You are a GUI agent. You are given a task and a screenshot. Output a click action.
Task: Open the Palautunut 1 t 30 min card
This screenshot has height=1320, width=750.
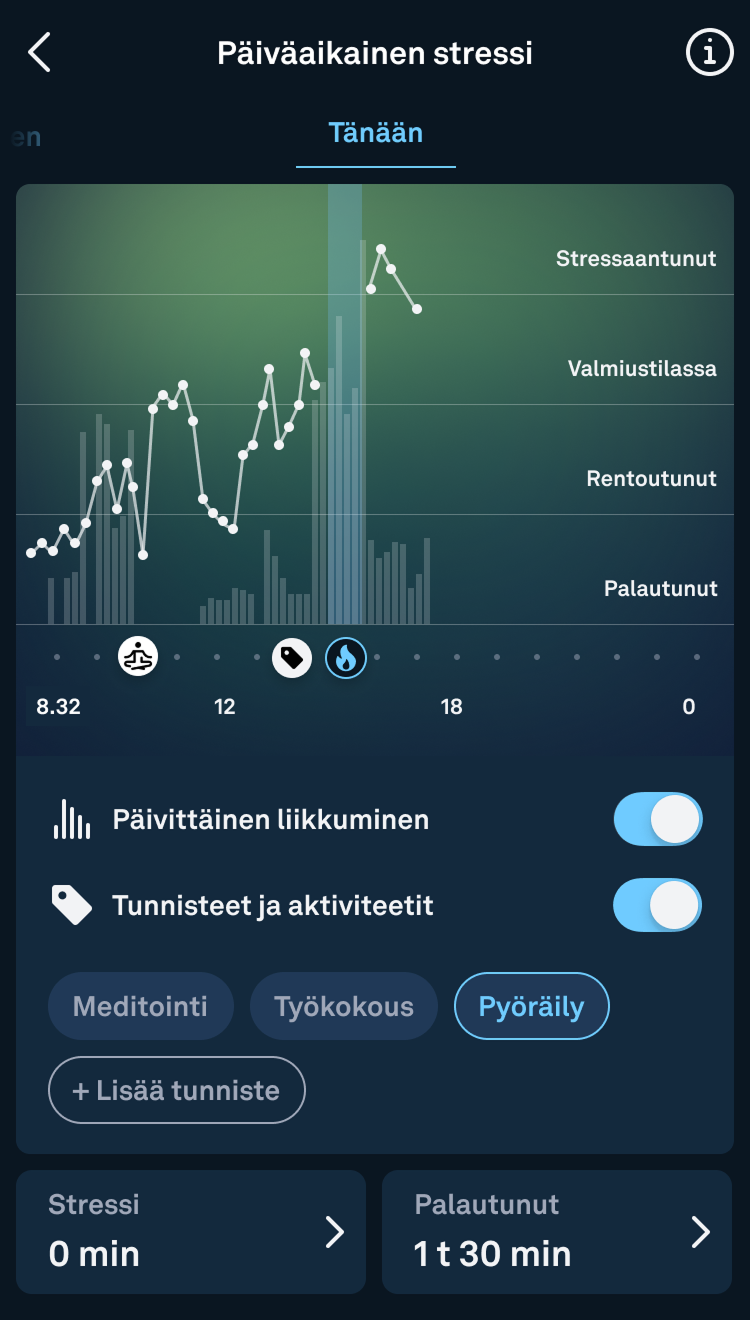tap(557, 1232)
